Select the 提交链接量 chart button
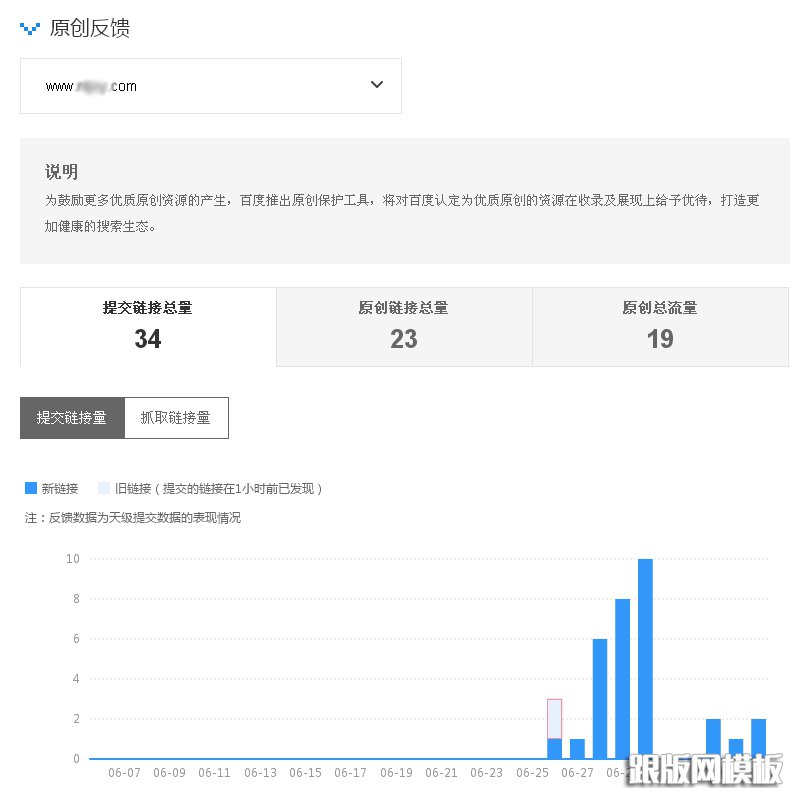Viewport: 795px width, 793px height. tap(72, 418)
